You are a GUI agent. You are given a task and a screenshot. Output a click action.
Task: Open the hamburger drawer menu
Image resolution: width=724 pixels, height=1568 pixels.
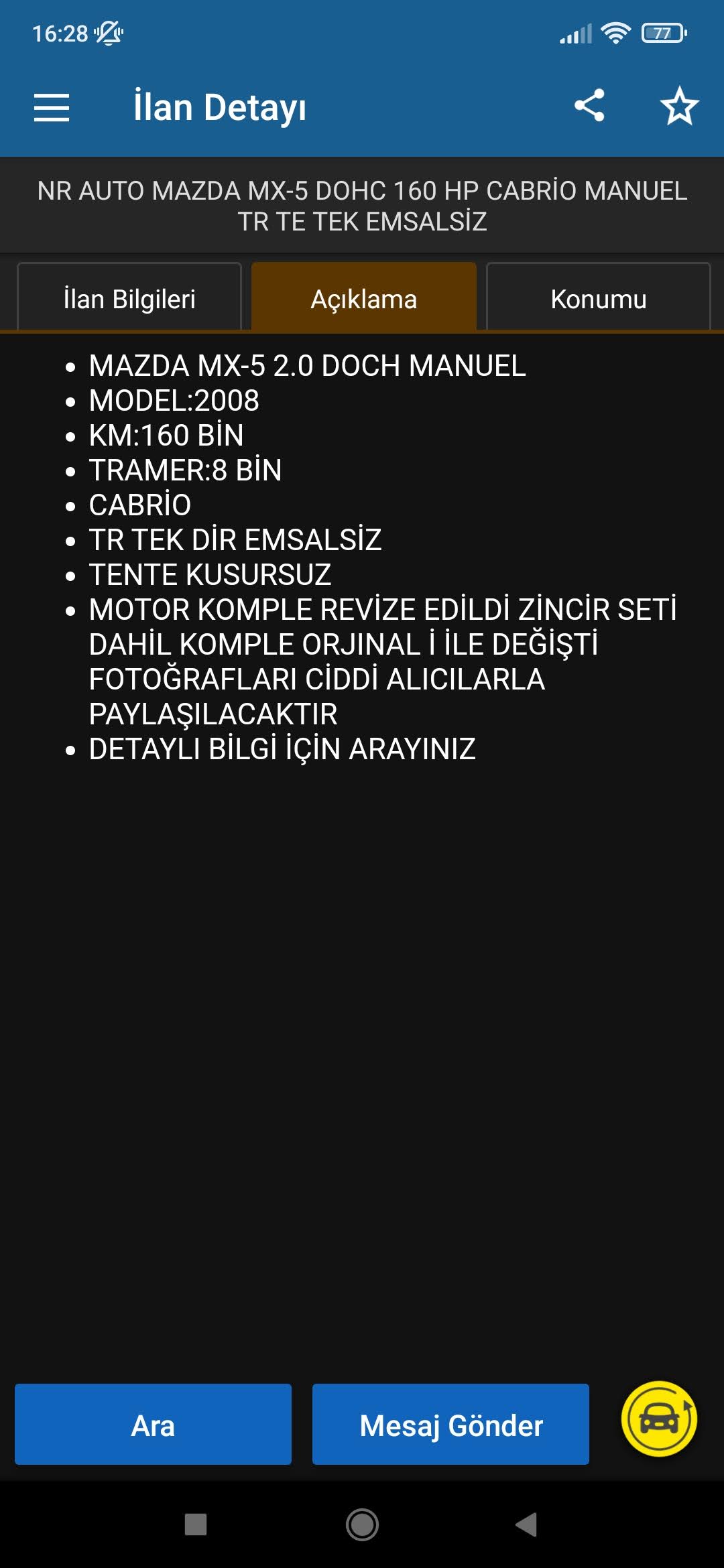click(x=52, y=107)
